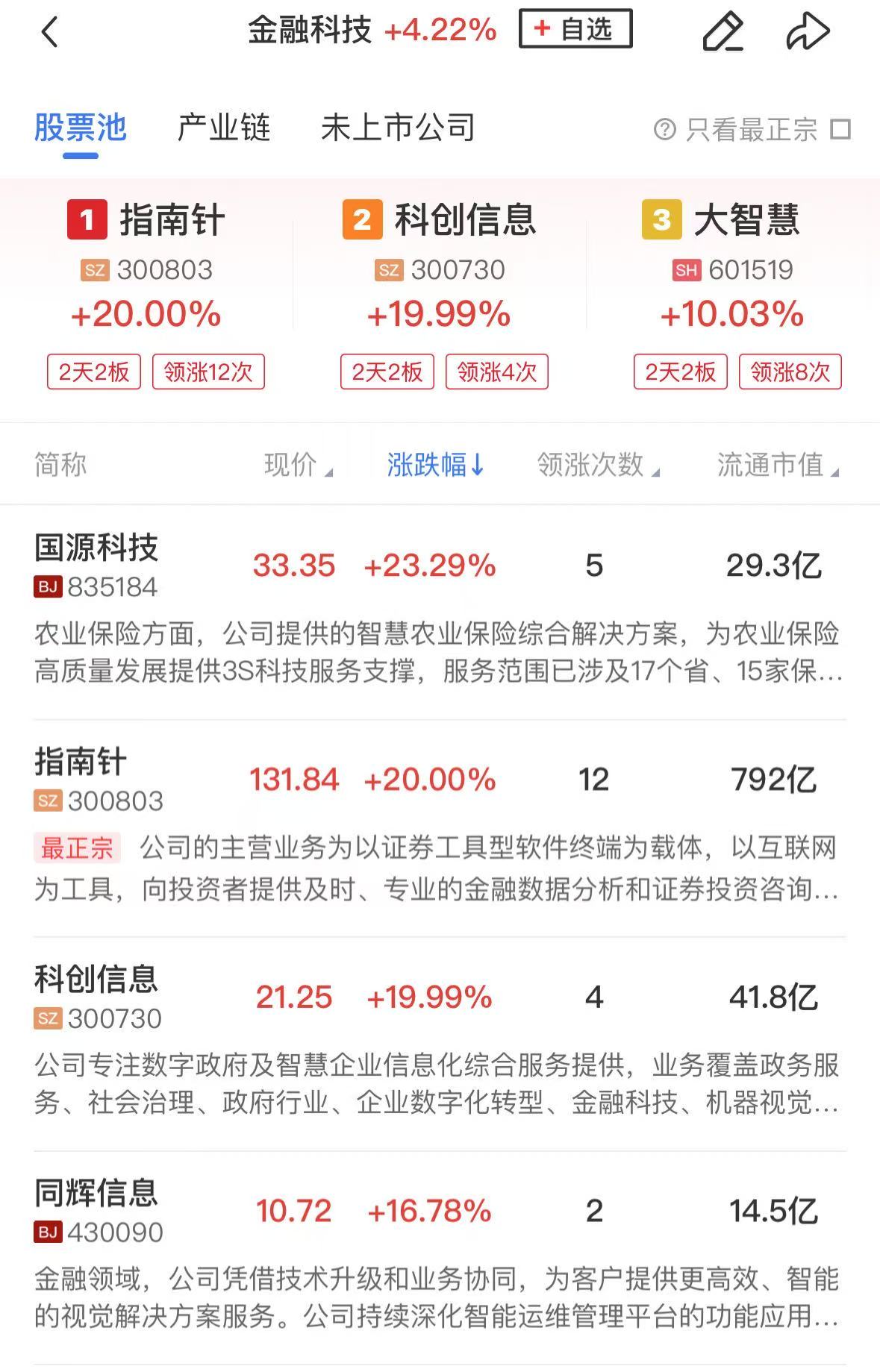Open the edit pencil icon
Screen dimensions: 880x1372
tap(723, 32)
